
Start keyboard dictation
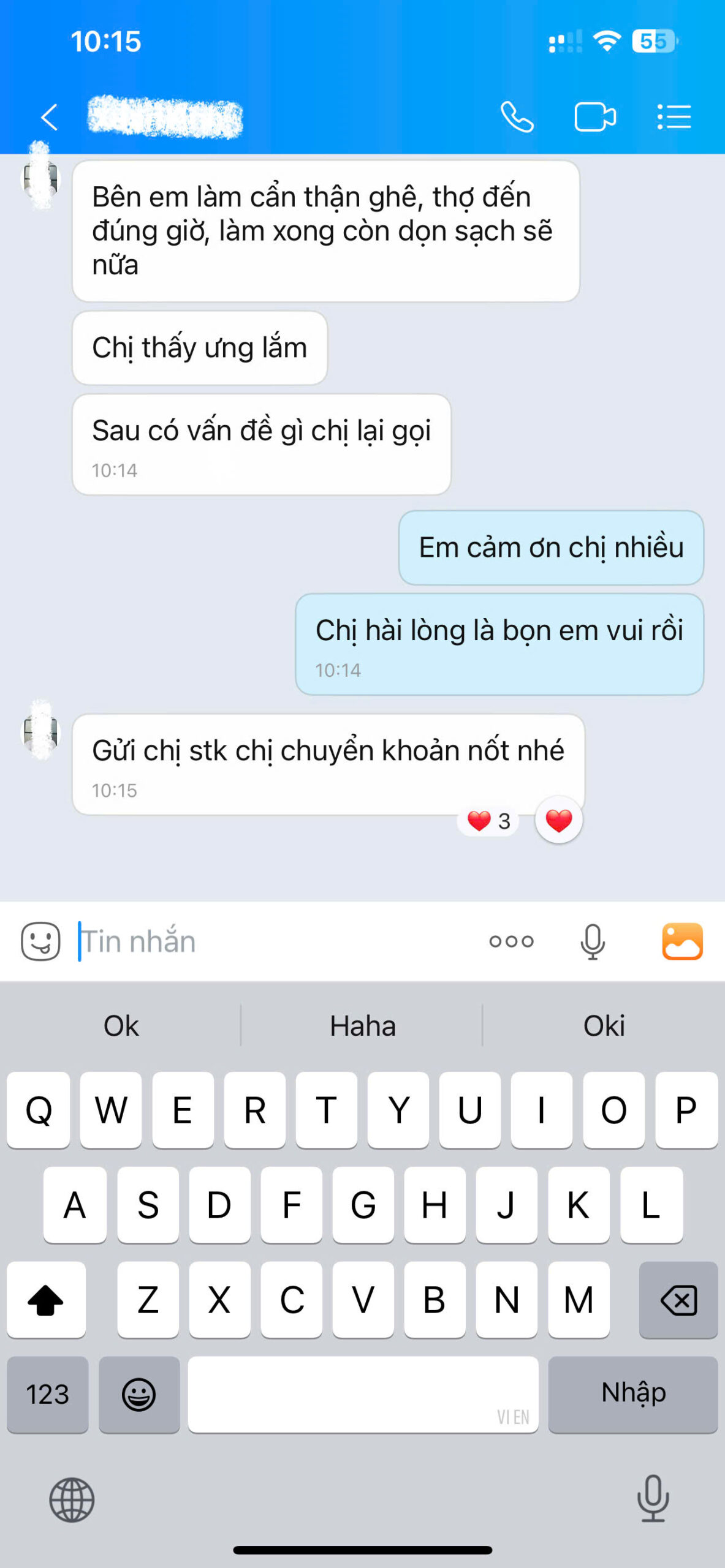pyautogui.click(x=653, y=1499)
